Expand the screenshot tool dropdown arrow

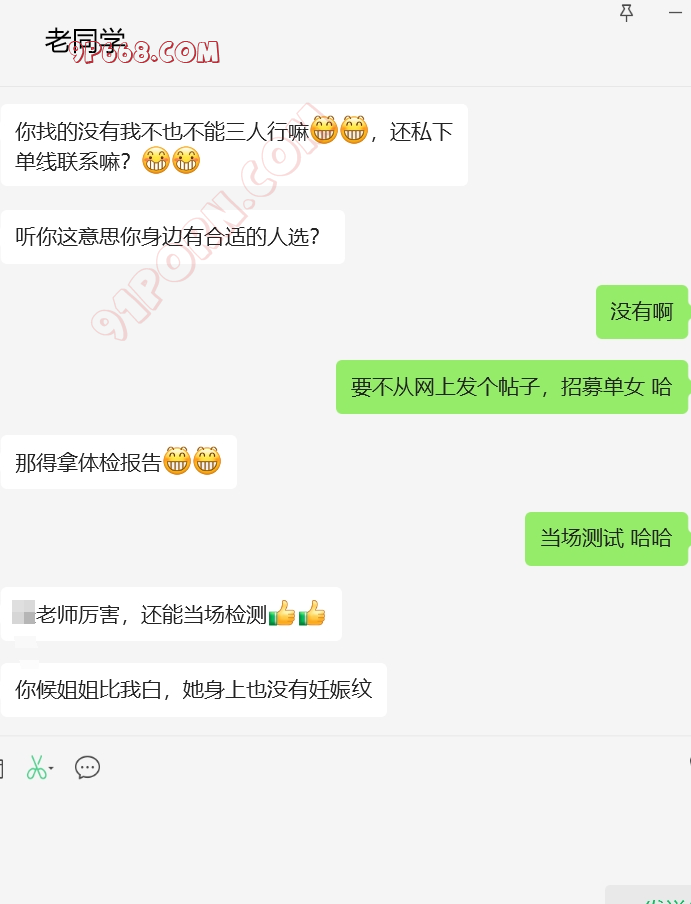52,769
